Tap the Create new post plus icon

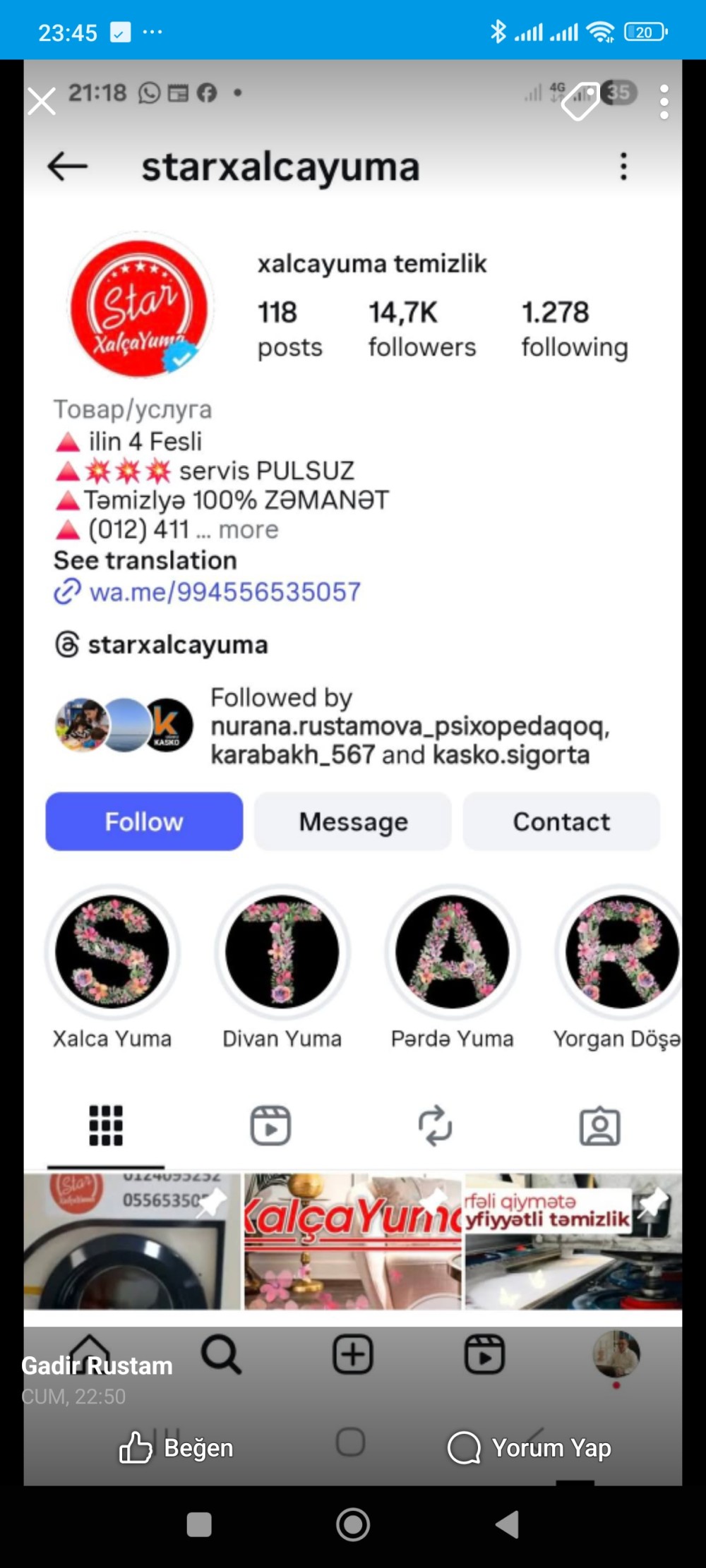point(352,1353)
